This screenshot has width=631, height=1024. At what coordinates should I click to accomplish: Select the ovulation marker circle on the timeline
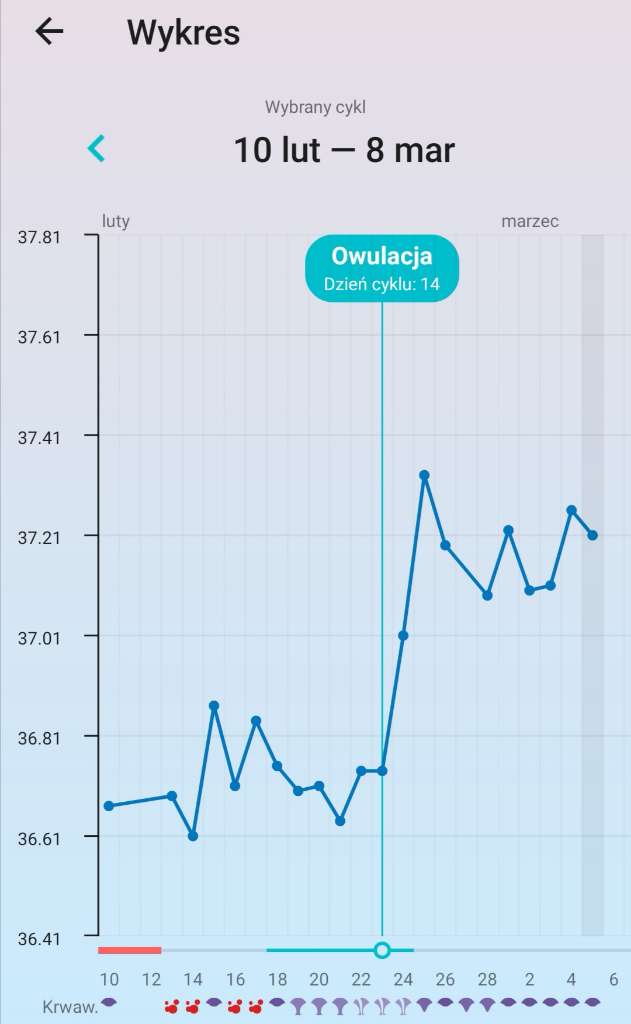click(x=382, y=950)
